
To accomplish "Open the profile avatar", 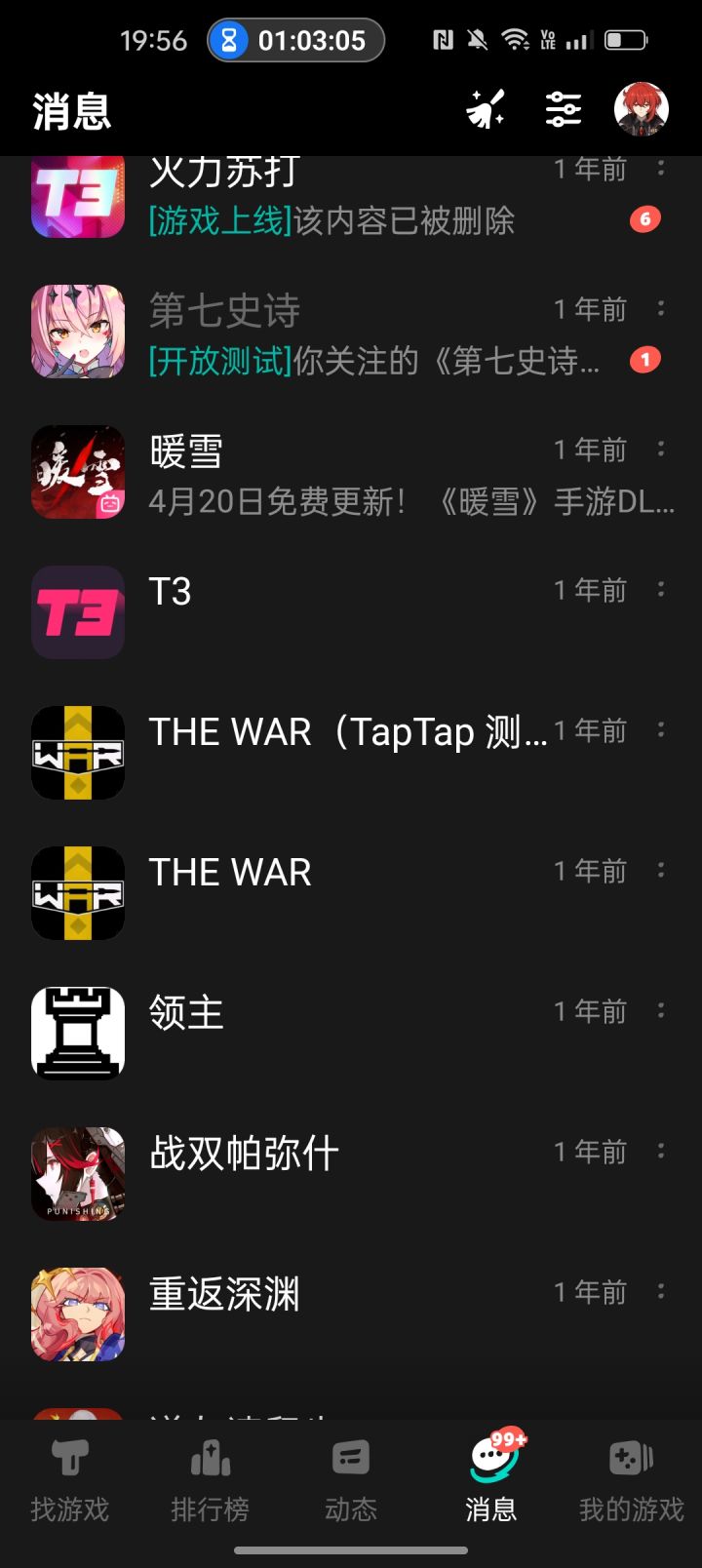I will click(x=641, y=109).
